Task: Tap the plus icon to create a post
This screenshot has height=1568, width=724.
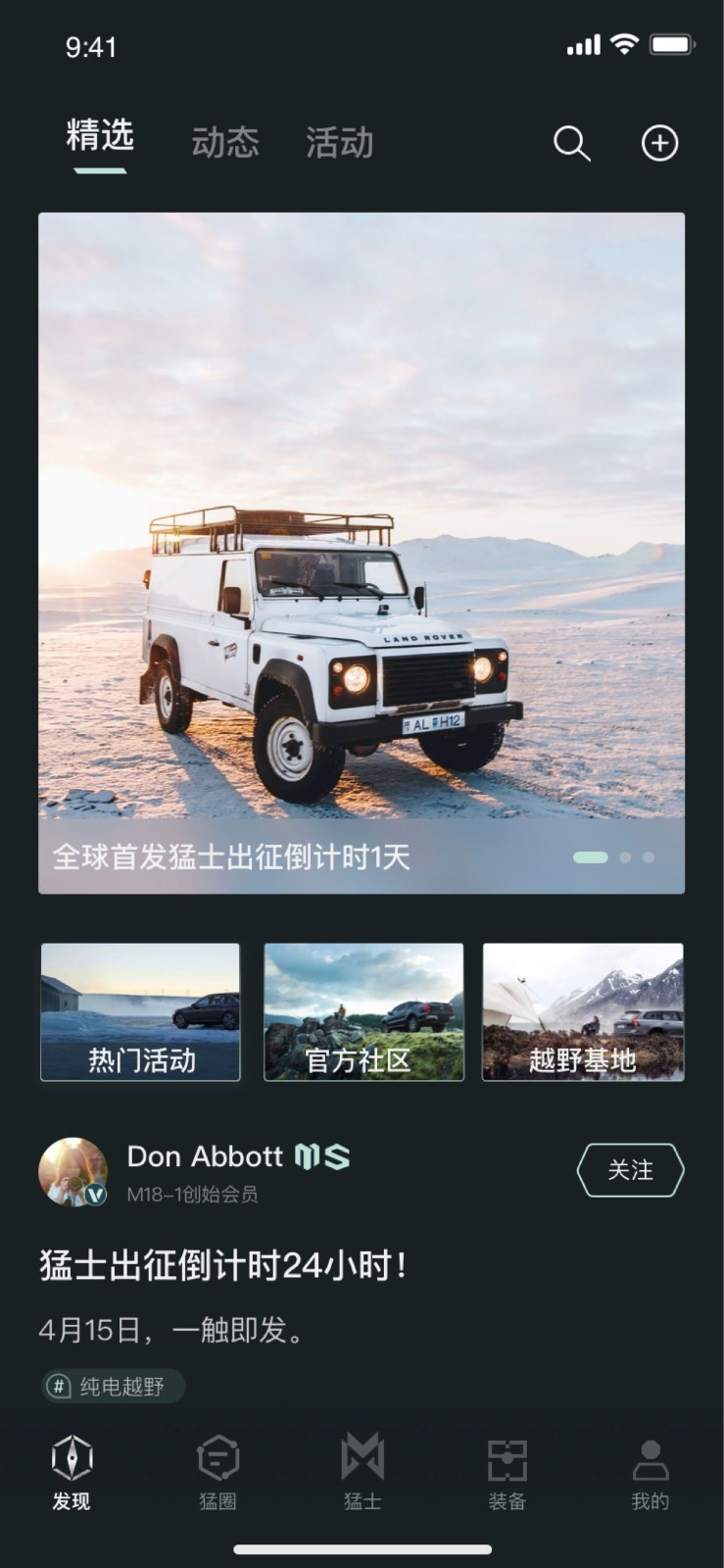Action: coord(659,143)
